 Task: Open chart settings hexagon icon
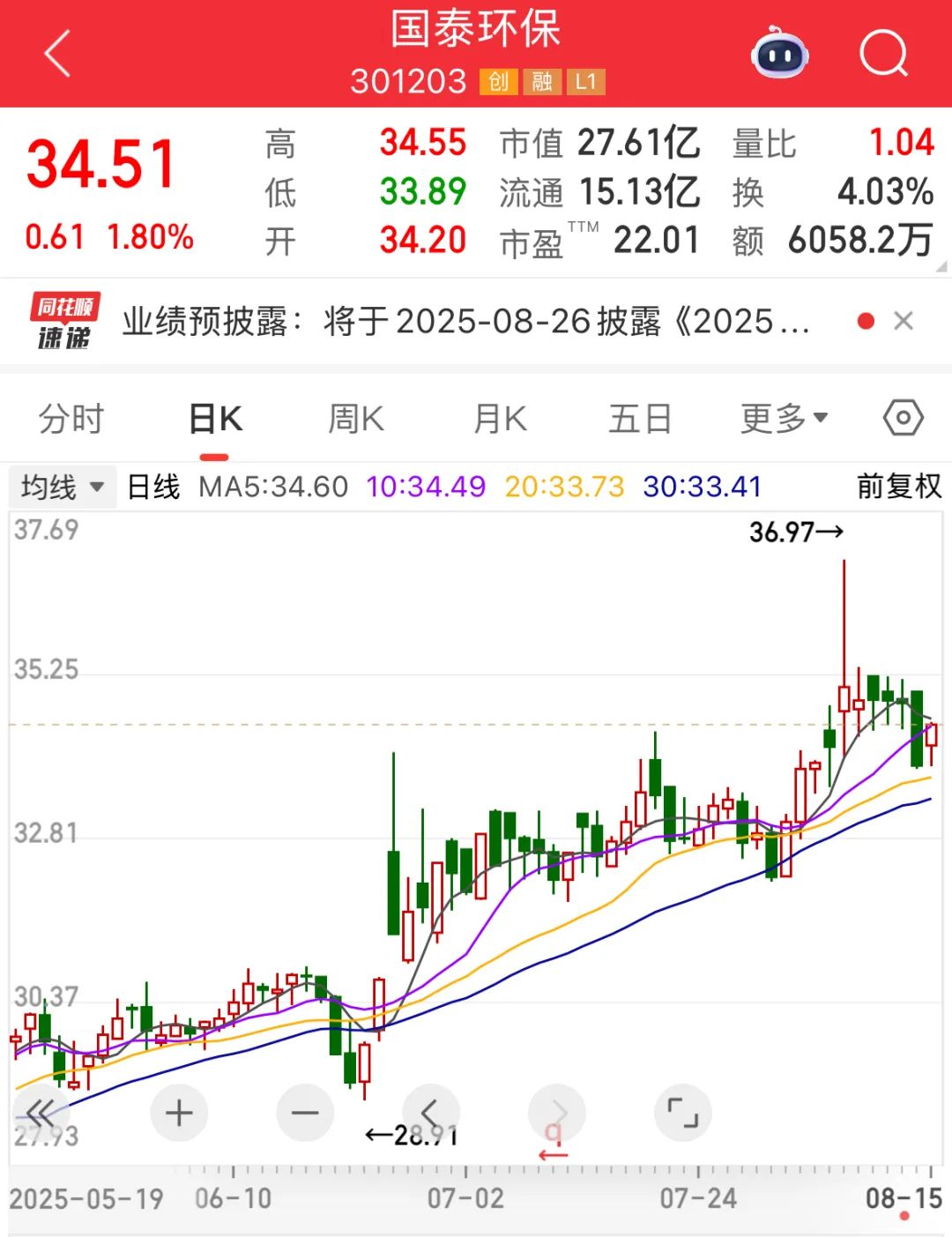point(903,418)
